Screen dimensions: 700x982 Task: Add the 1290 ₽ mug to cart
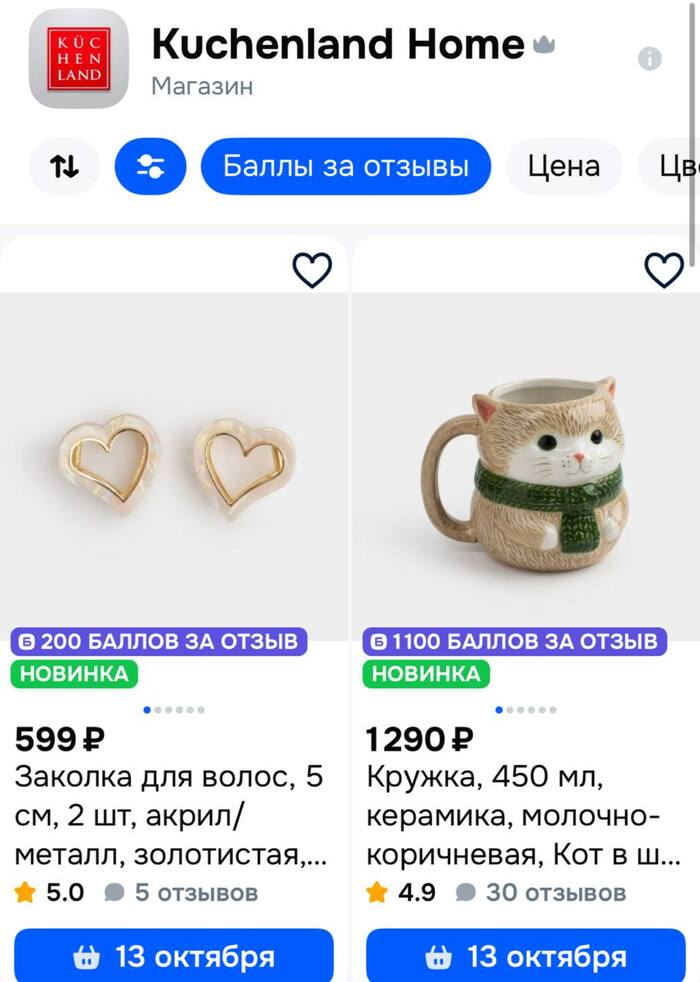pos(526,956)
